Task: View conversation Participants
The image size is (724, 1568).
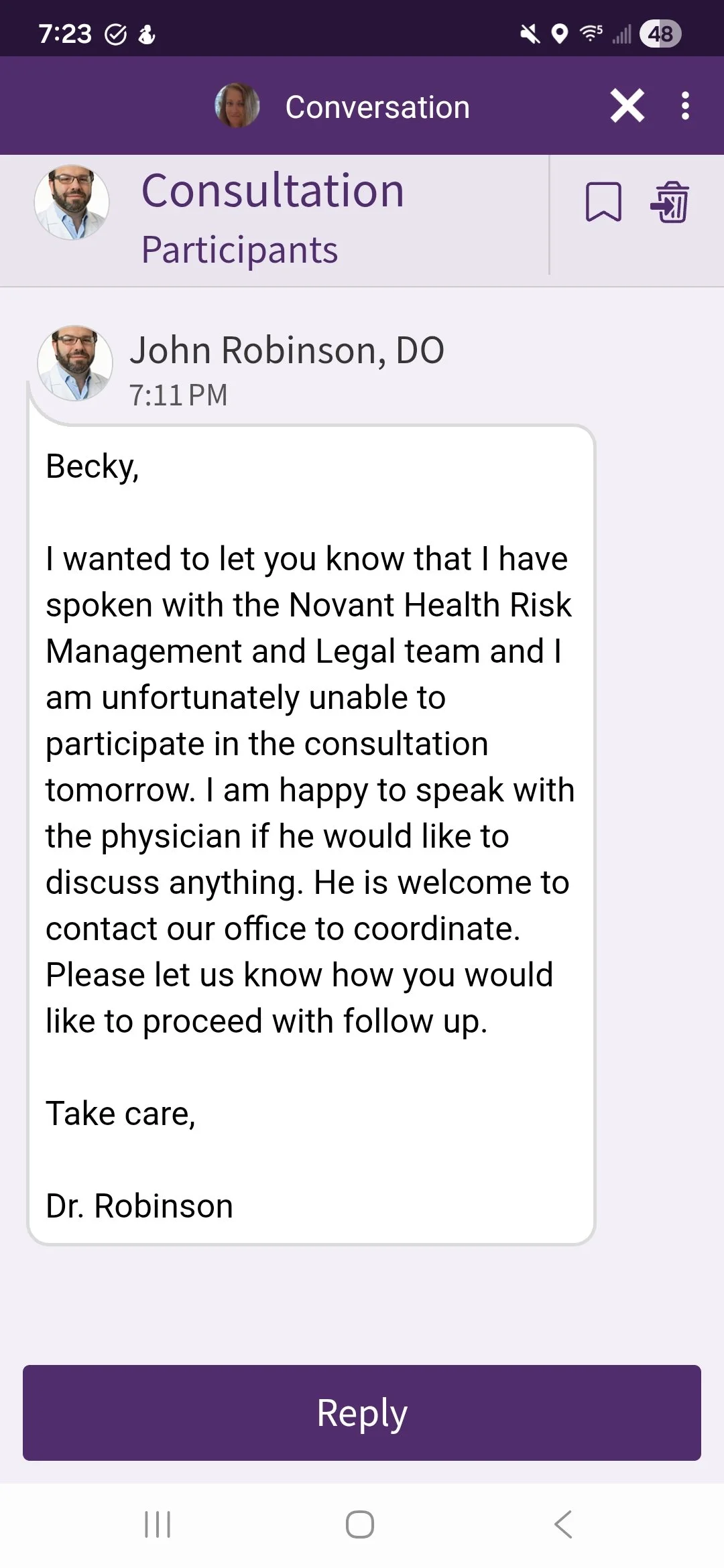Action: [239, 250]
